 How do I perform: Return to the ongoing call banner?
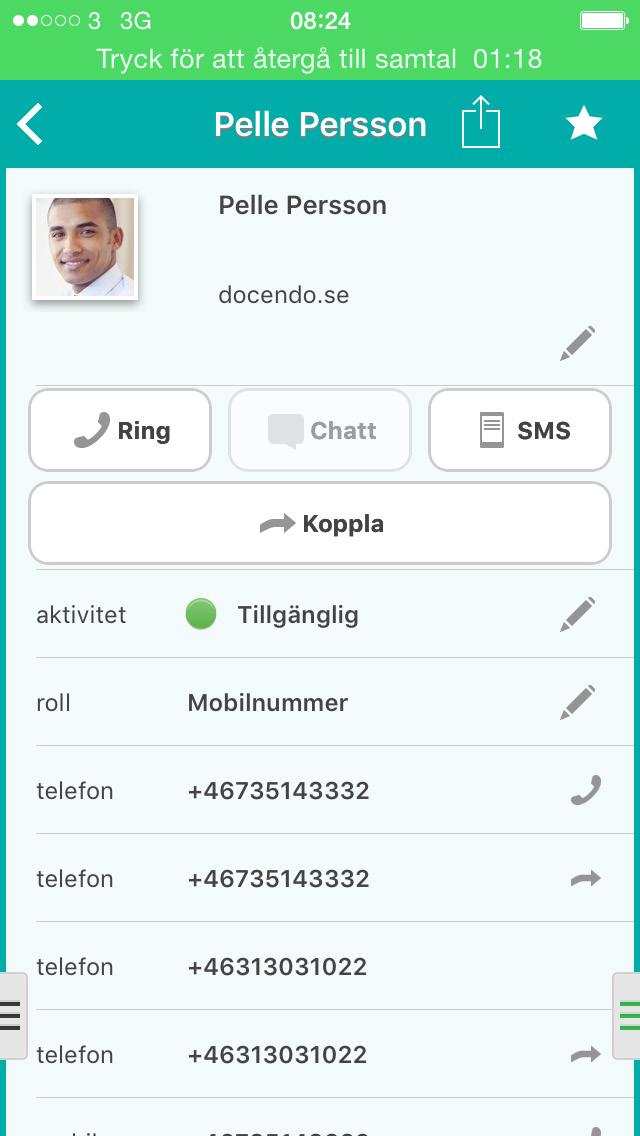pos(320,59)
